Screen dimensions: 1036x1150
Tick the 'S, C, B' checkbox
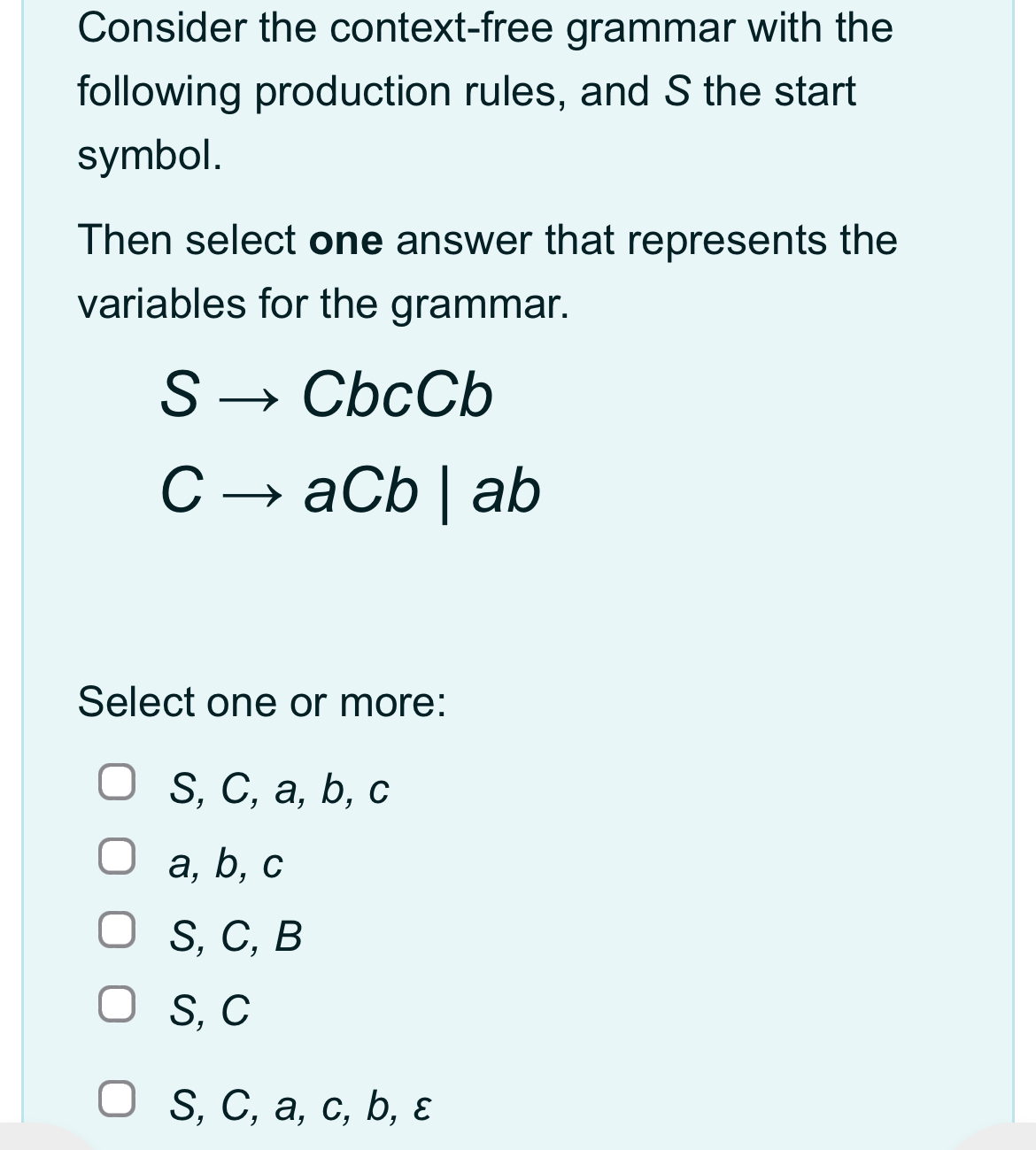pyautogui.click(x=116, y=930)
